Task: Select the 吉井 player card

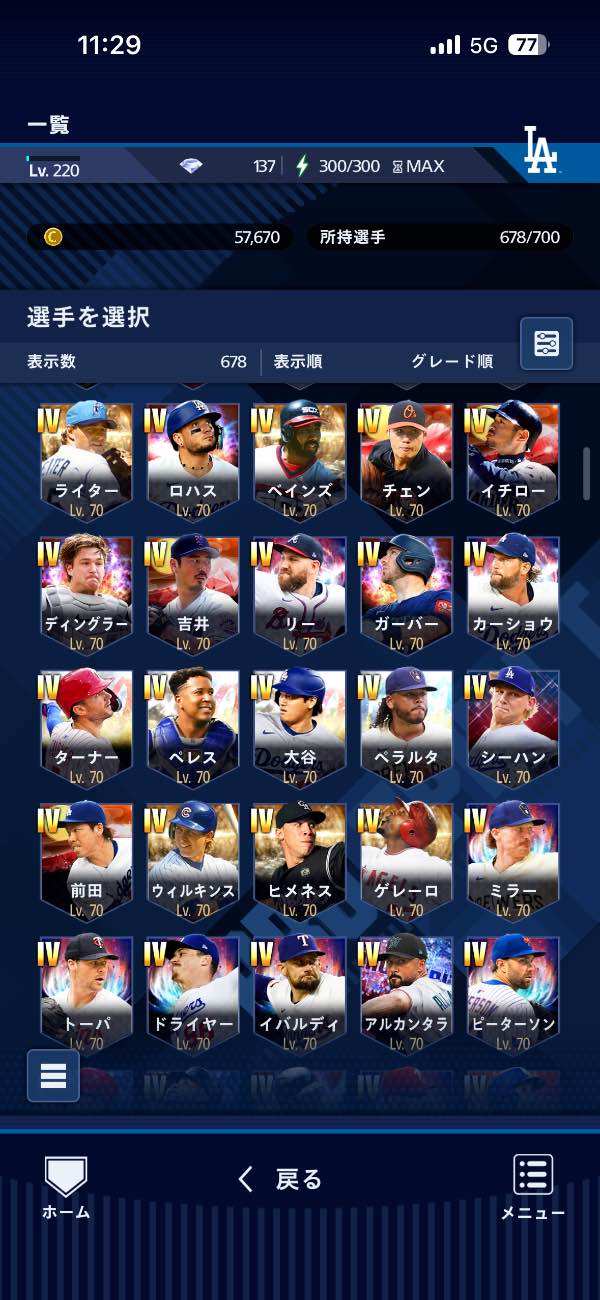Action: 194,594
